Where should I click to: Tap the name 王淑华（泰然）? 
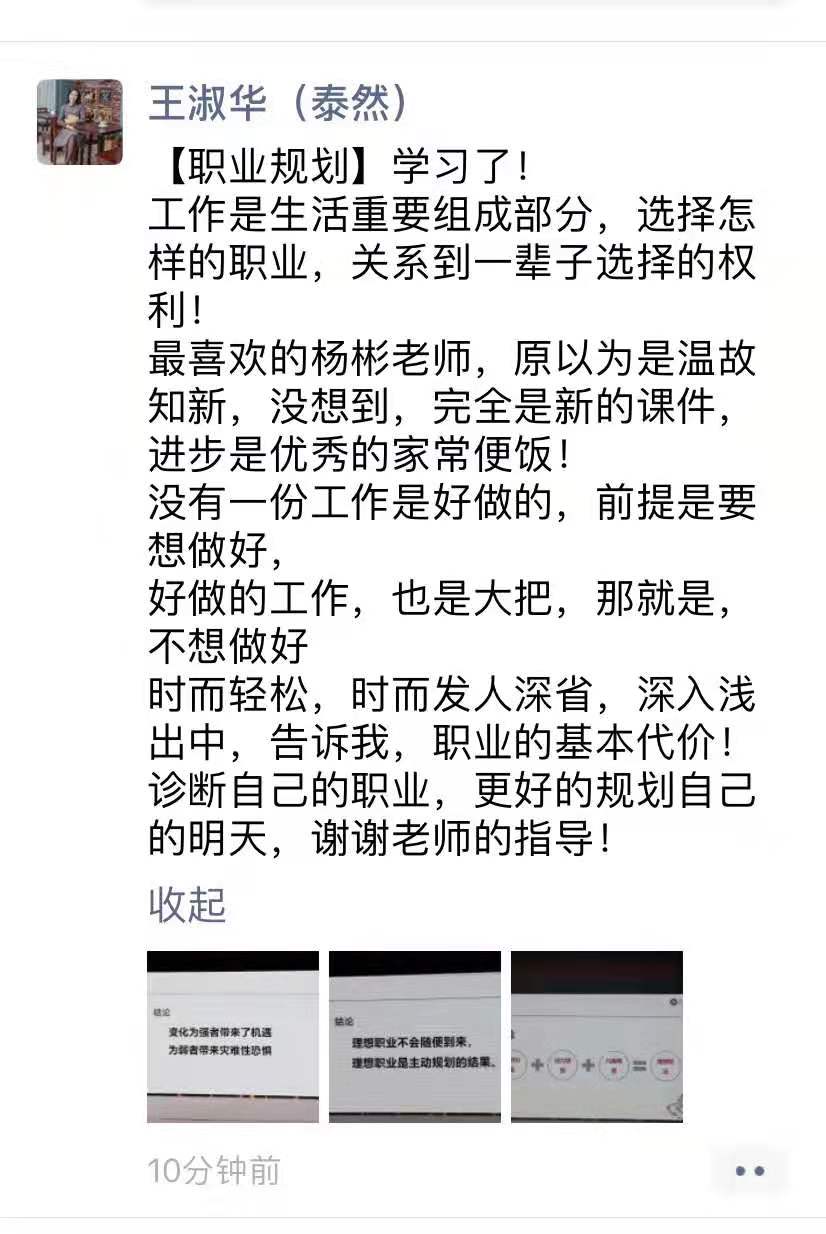[x=279, y=102]
